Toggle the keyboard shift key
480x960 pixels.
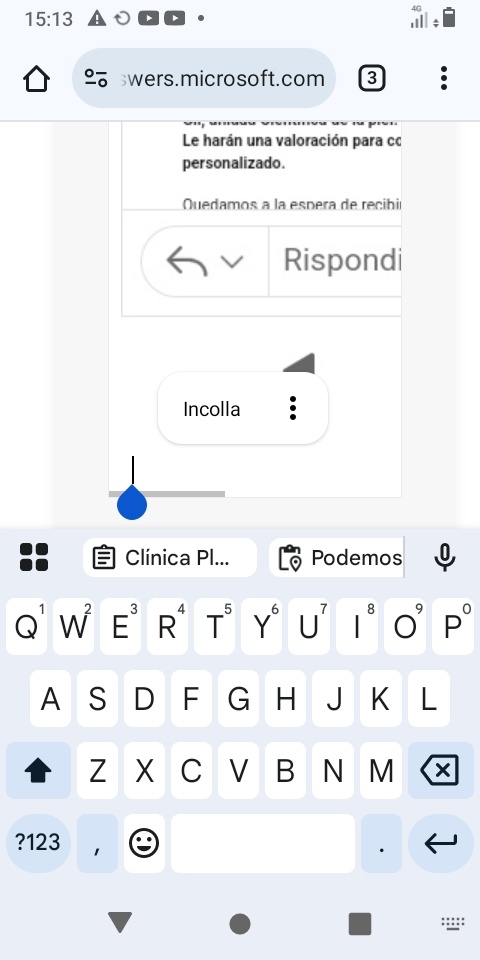(x=38, y=770)
